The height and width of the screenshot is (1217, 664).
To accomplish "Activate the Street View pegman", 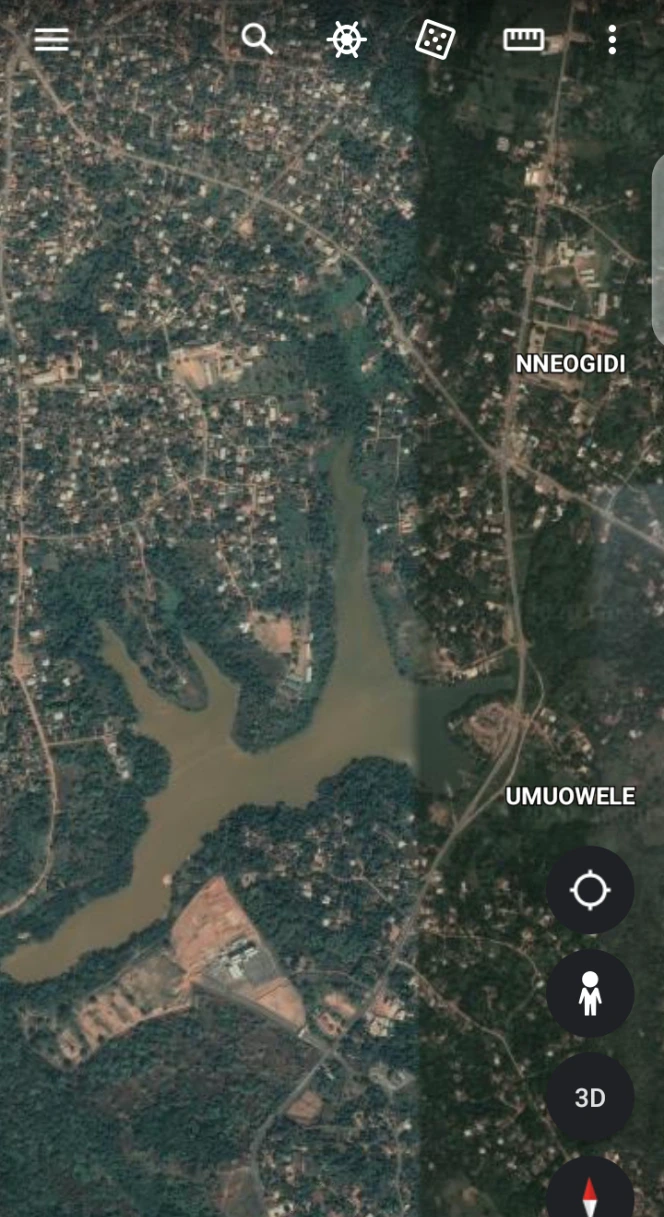I will (x=590, y=994).
